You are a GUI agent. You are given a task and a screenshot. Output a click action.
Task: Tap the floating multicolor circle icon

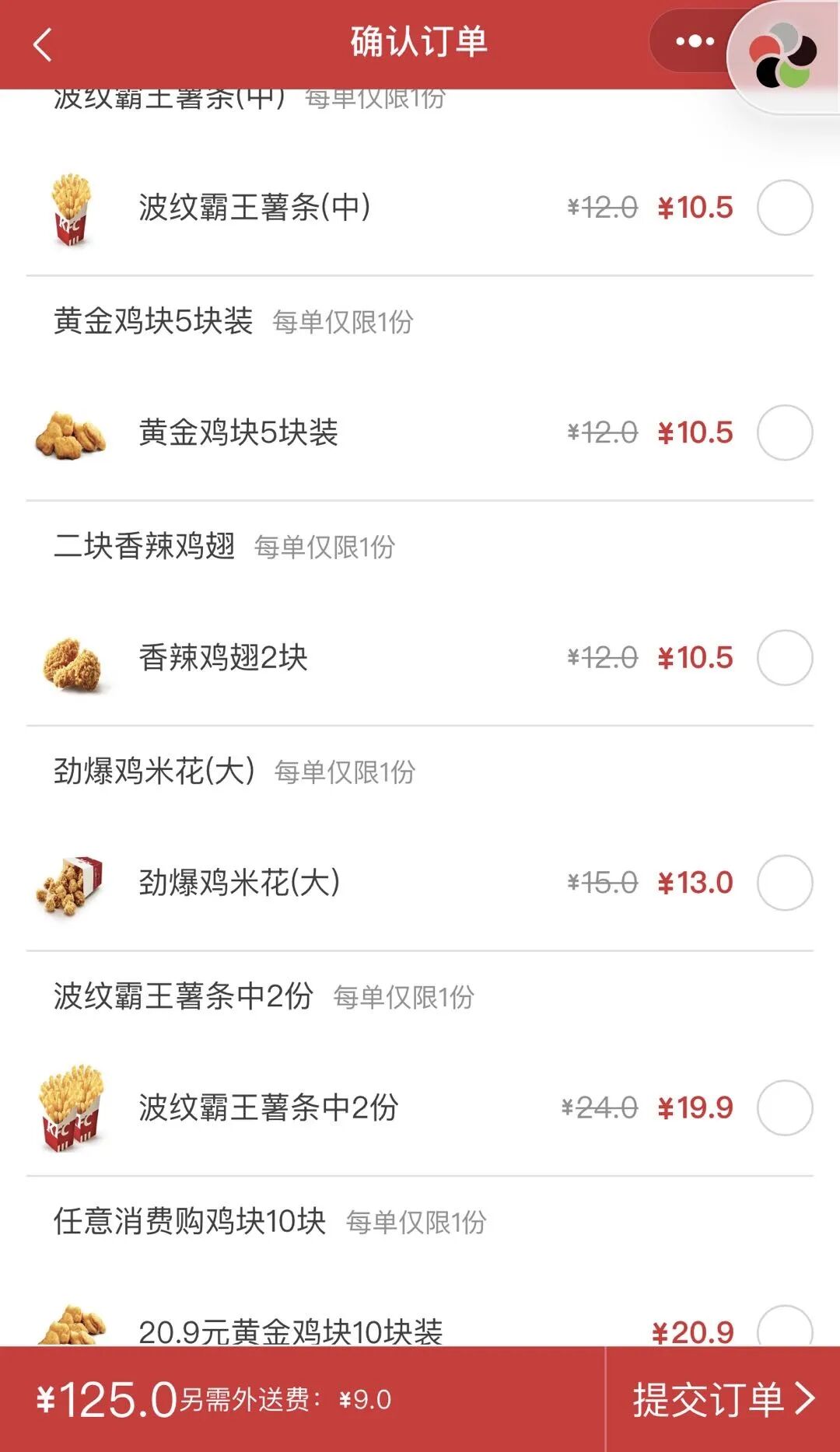point(783,56)
